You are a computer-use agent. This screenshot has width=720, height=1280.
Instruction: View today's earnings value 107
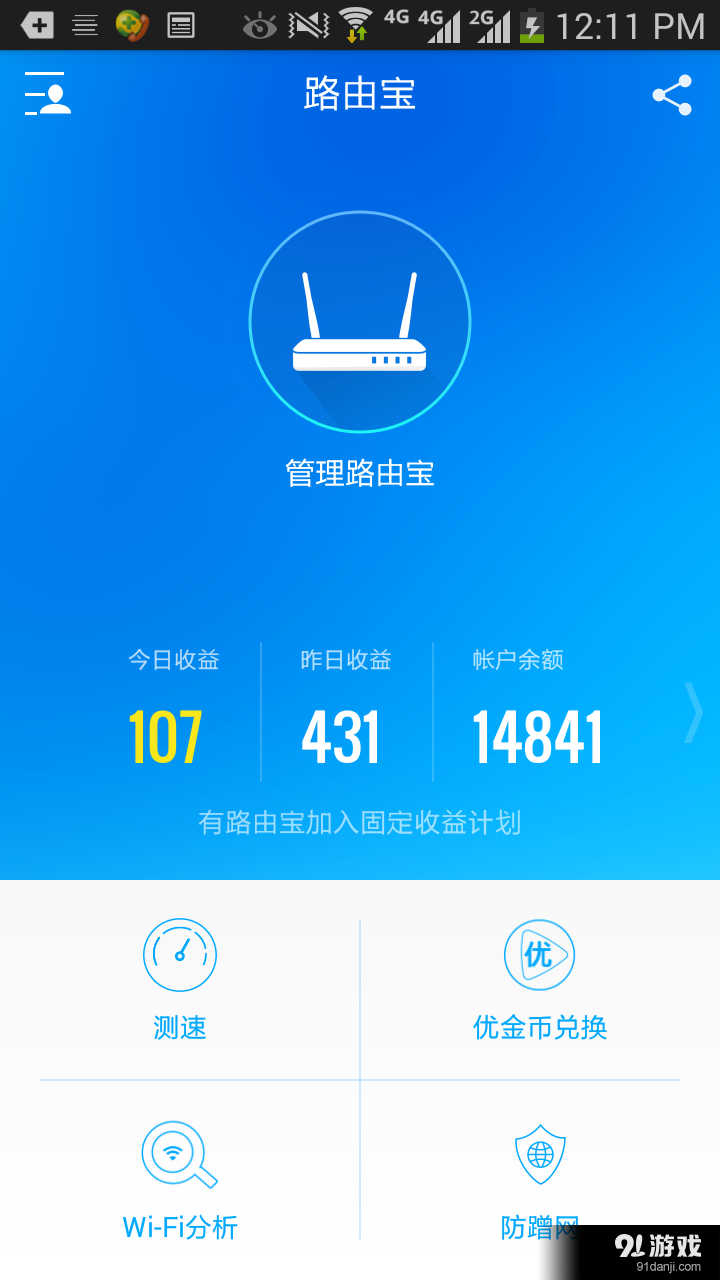(x=166, y=735)
